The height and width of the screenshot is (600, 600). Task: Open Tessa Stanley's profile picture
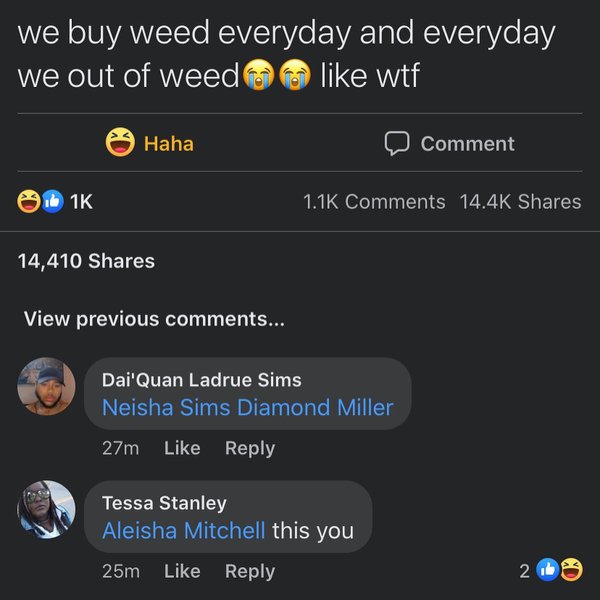click(x=46, y=509)
